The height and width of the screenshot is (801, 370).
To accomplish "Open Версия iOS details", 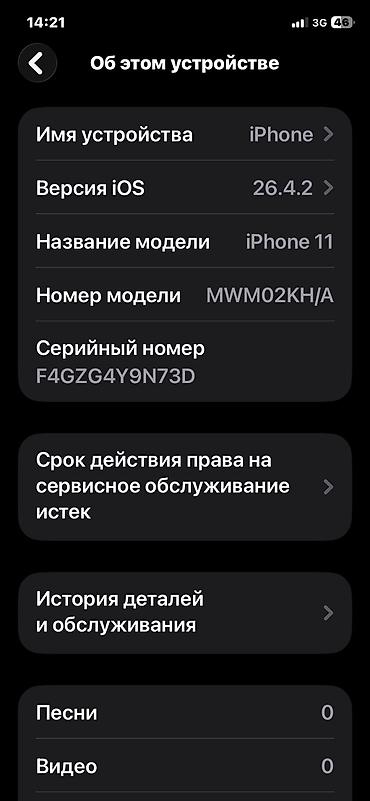I will (x=185, y=189).
